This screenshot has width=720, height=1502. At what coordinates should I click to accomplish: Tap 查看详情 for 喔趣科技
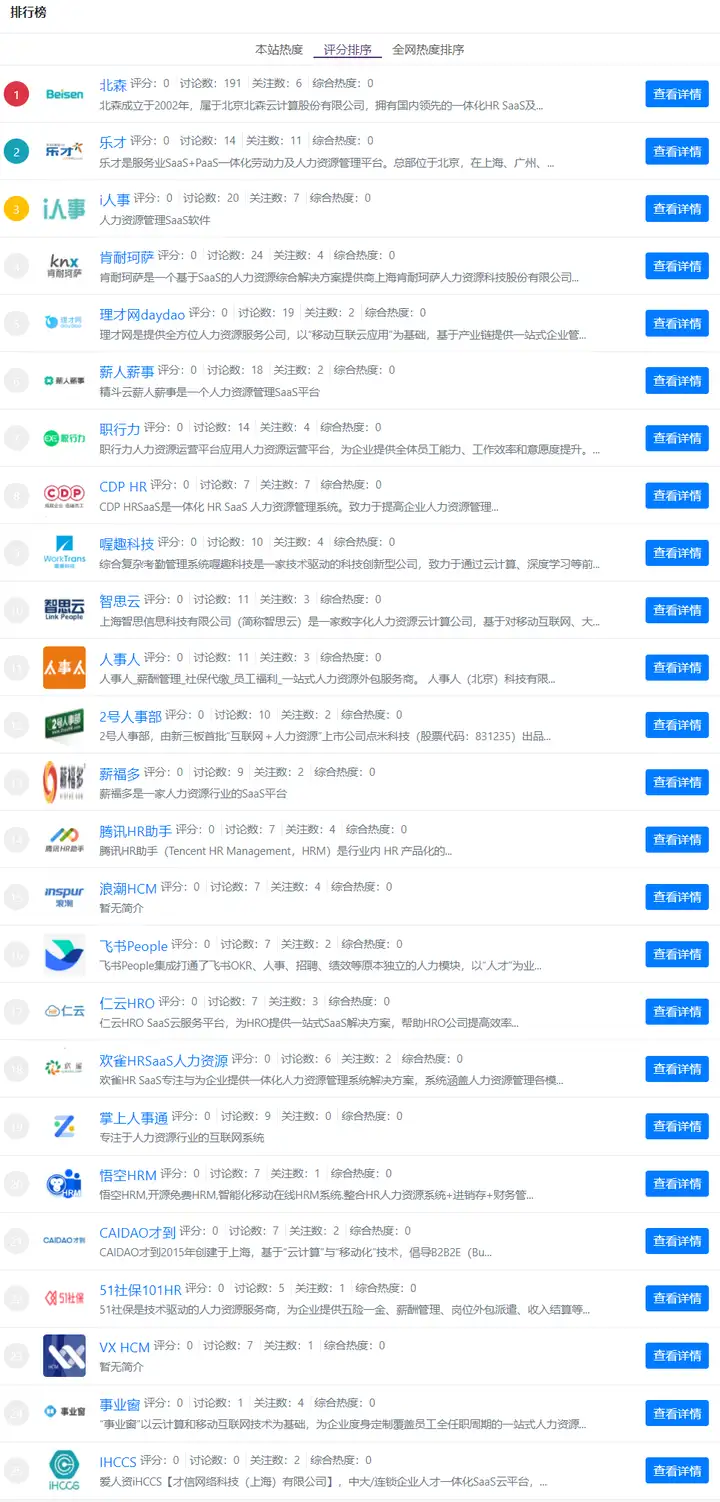coord(677,553)
